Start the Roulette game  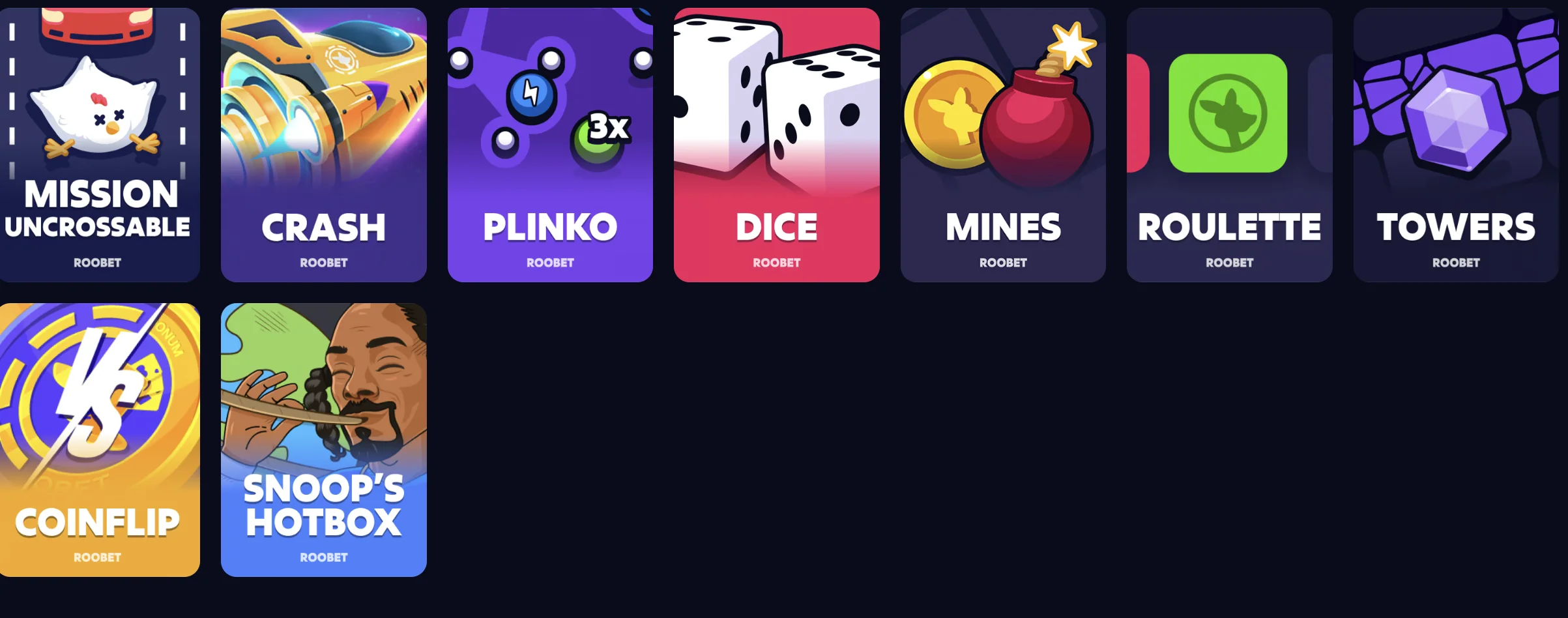tap(1229, 145)
